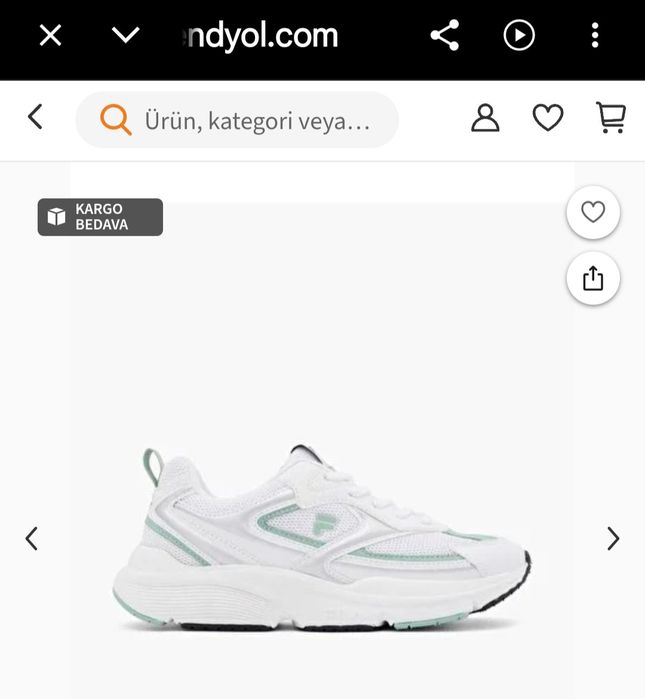This screenshot has height=699, width=645.
Task: Tap the circled play icon in browser bar
Action: pos(519,36)
